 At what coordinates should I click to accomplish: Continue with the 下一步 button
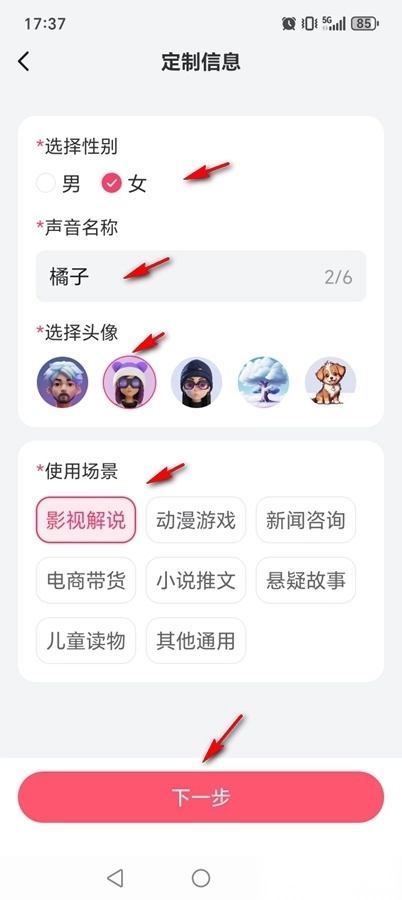click(x=201, y=797)
